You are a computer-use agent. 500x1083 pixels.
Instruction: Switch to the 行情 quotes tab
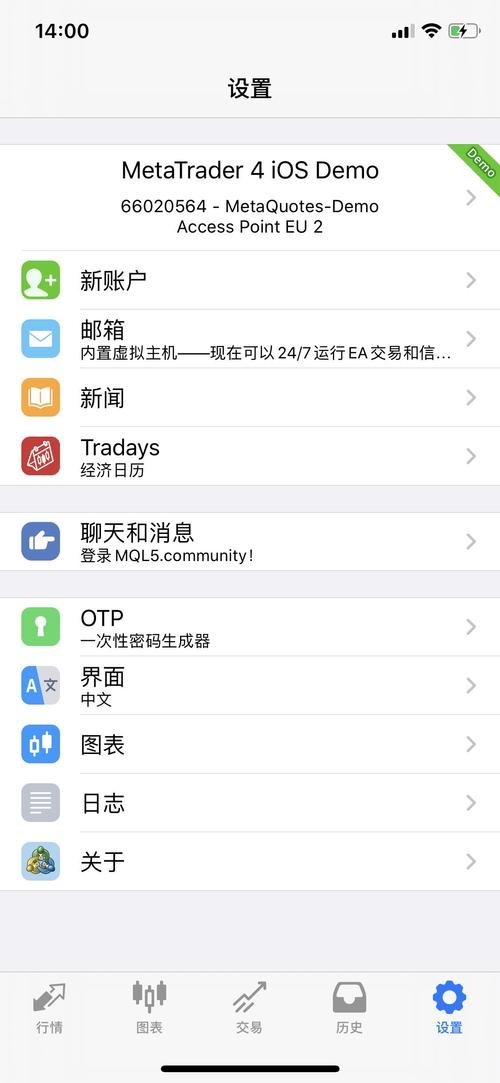pyautogui.click(x=50, y=1008)
